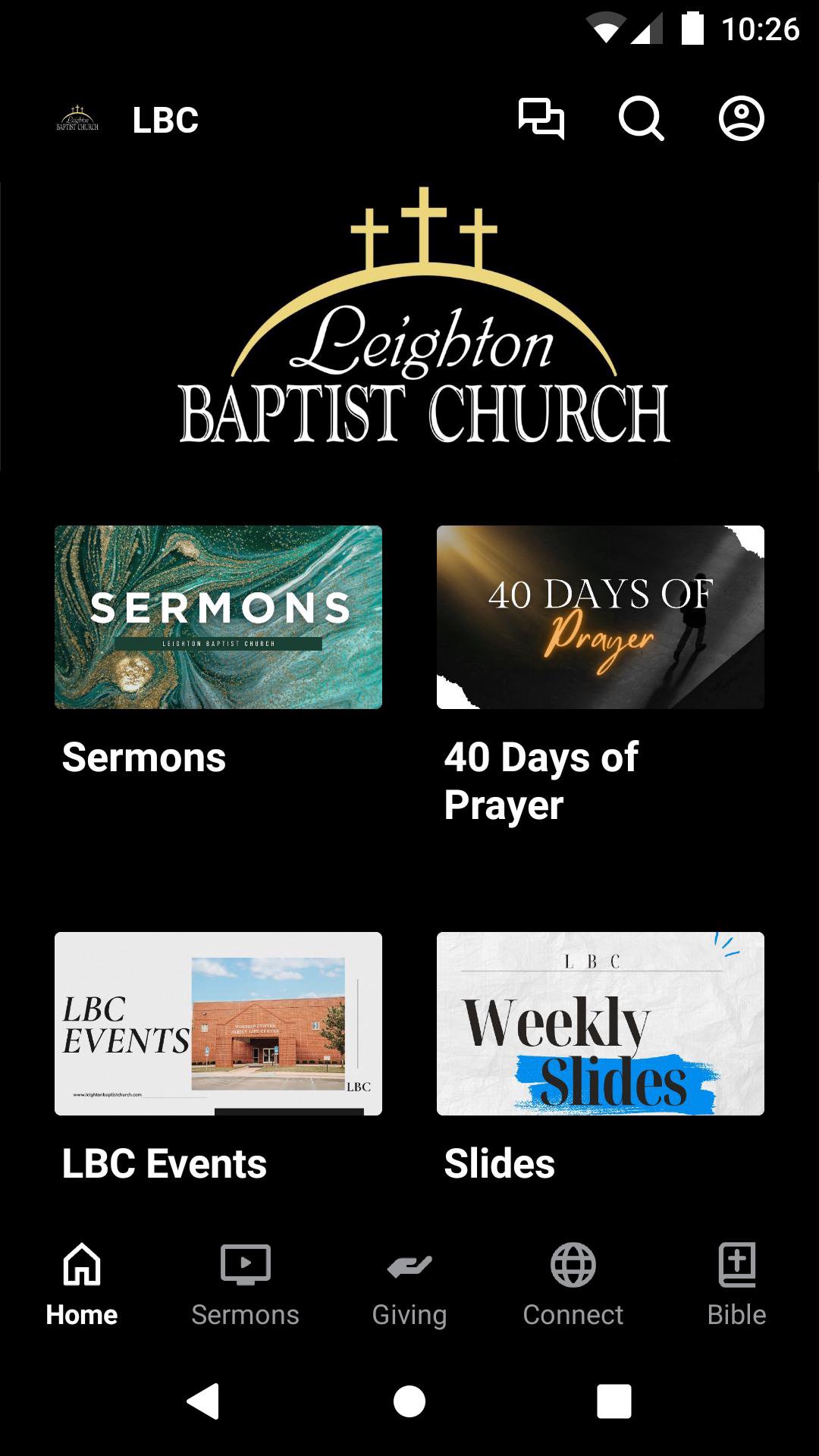
Task: Open the 40 Days of Prayer card
Action: tap(600, 617)
